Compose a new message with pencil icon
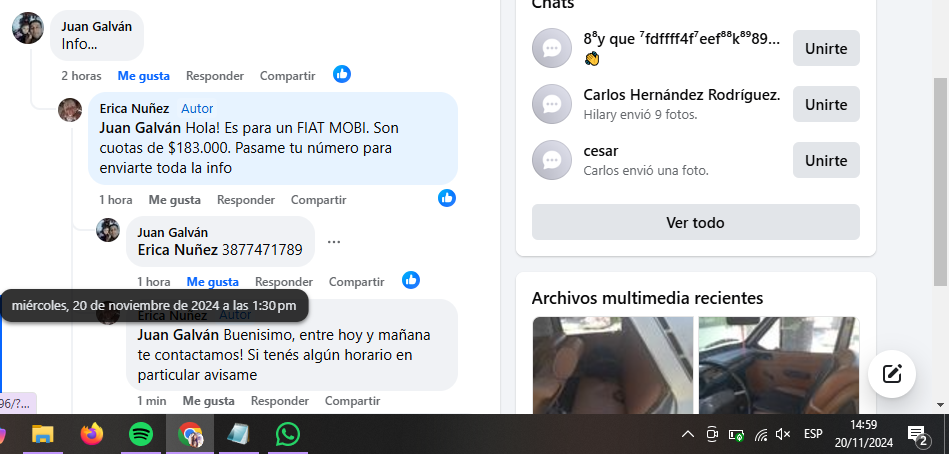The height and width of the screenshot is (454, 949). tap(892, 374)
